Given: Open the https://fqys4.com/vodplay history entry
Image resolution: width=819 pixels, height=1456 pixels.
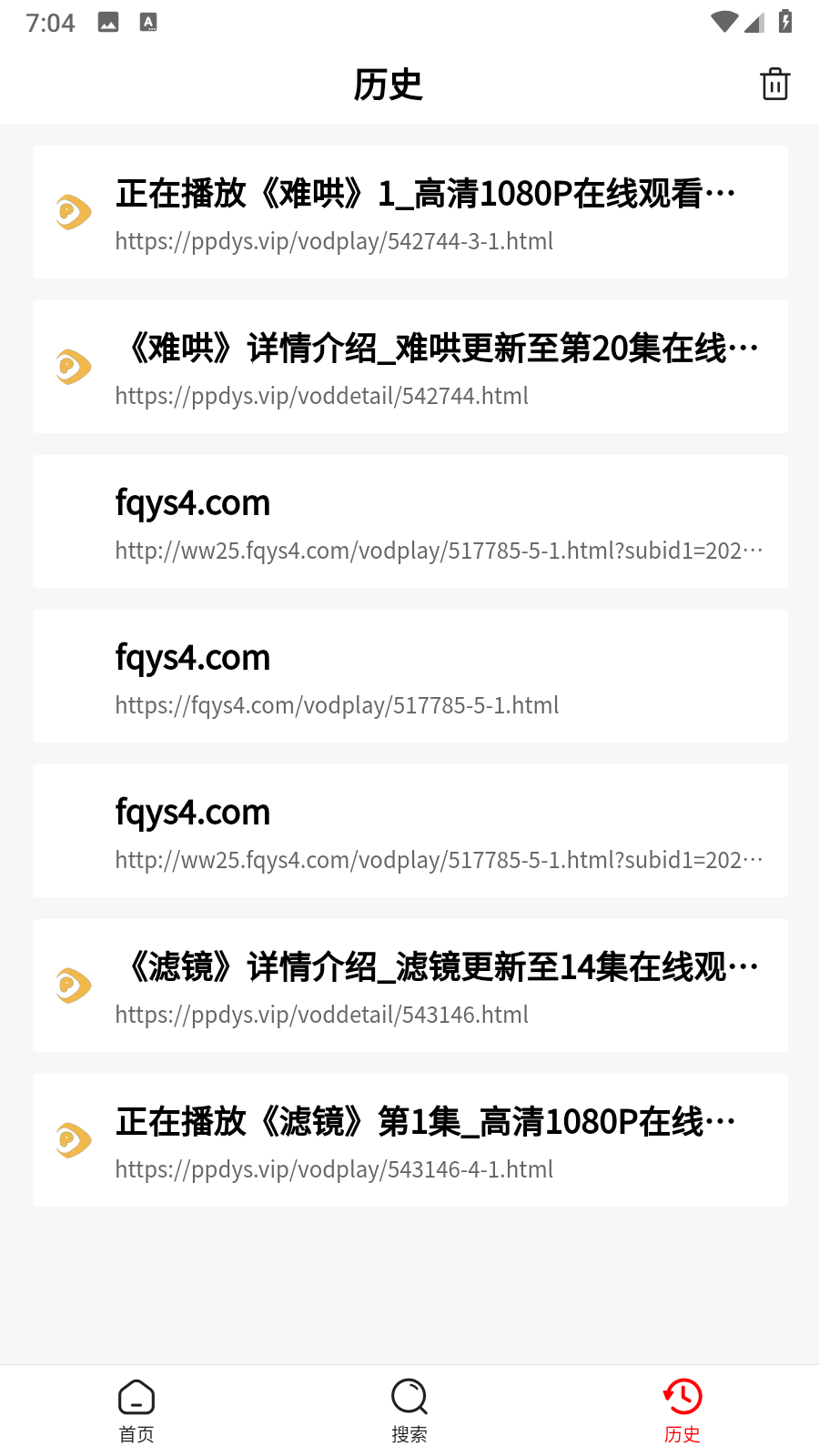Looking at the screenshot, I should click(x=409, y=676).
